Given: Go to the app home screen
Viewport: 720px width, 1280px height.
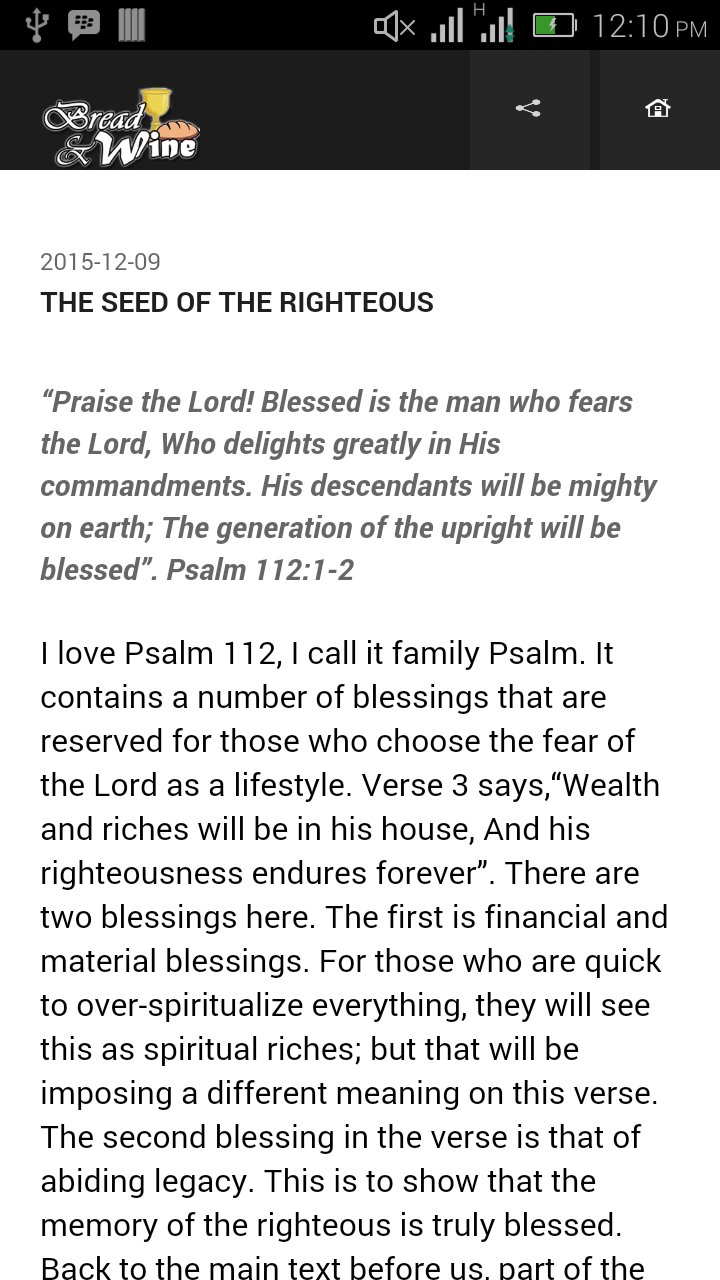Looking at the screenshot, I should (658, 109).
